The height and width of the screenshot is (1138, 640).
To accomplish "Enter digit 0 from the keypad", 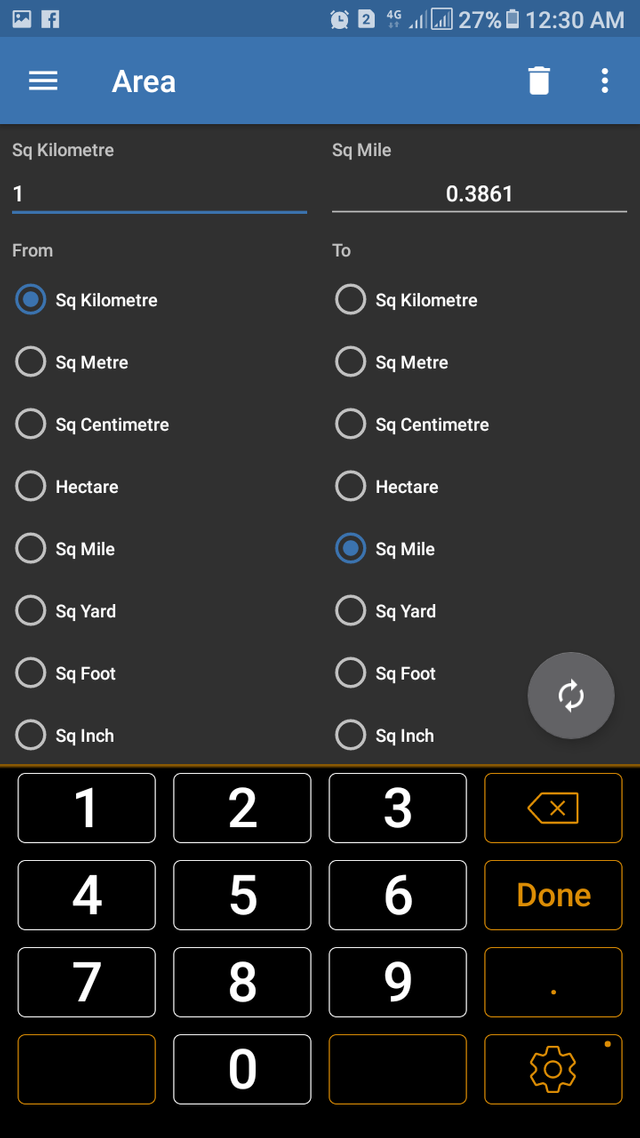I will point(242,1069).
